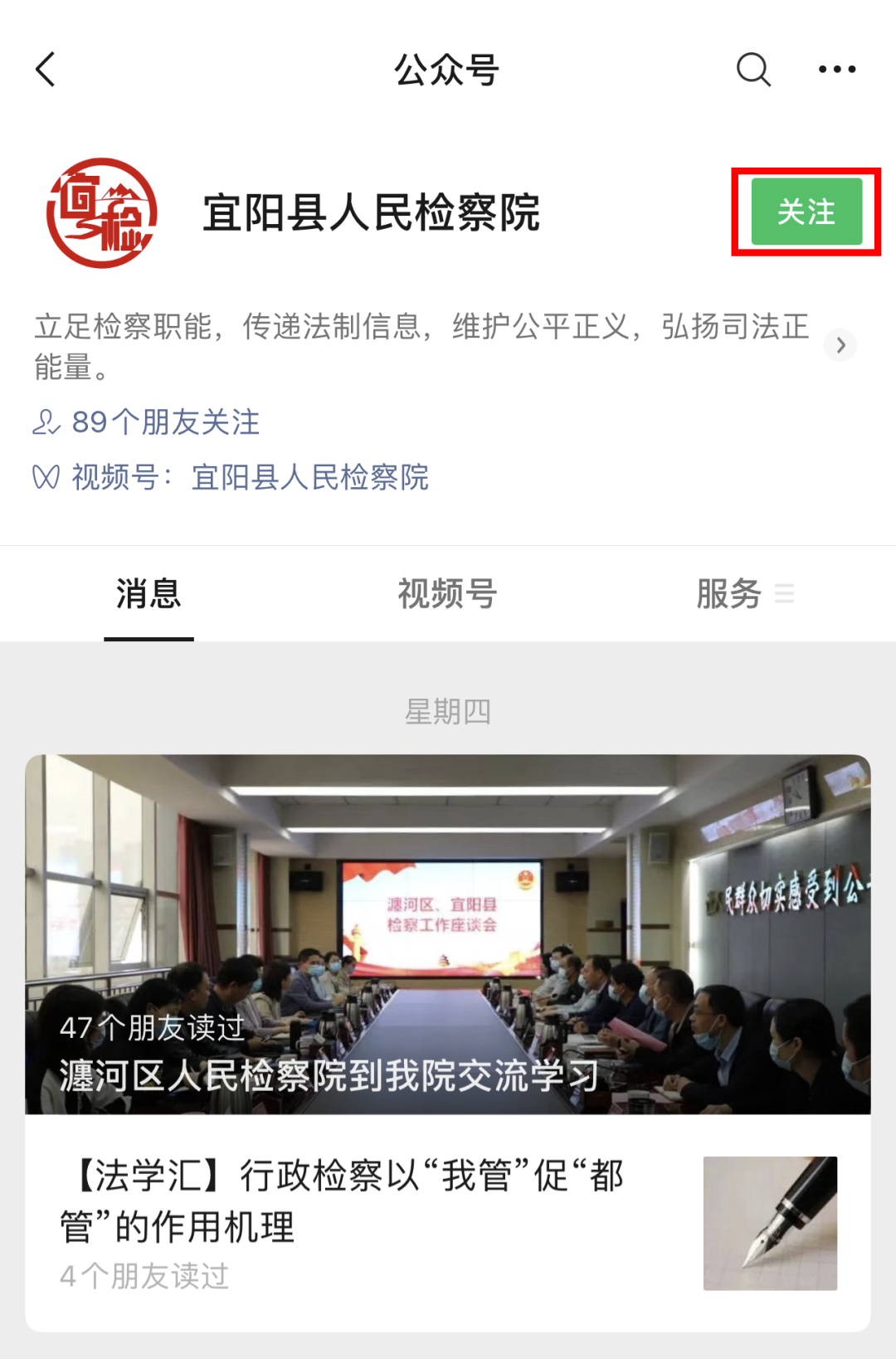Go back using the top-left arrow

[46, 70]
